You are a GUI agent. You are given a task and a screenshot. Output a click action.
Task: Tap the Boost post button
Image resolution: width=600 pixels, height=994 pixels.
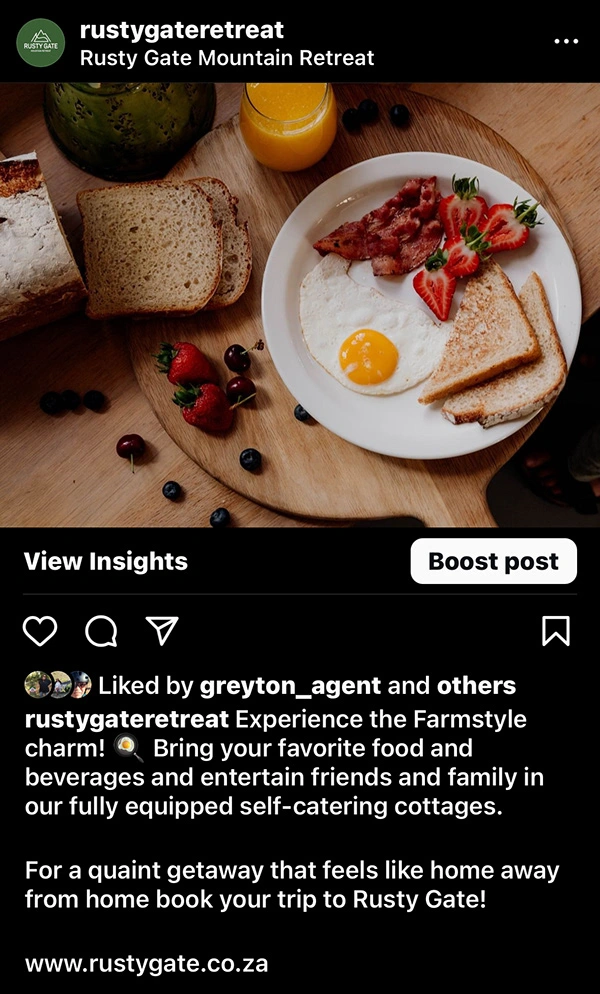click(x=493, y=561)
